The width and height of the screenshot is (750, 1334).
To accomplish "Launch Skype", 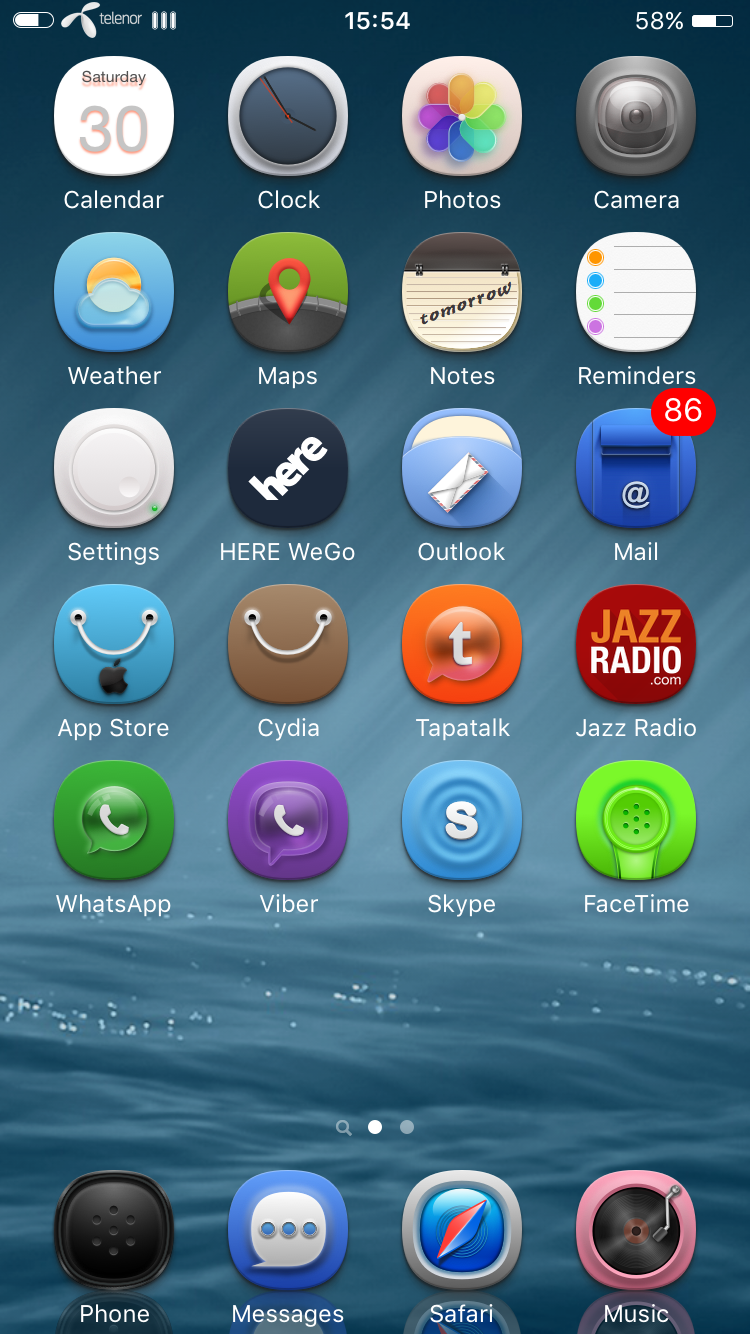I will coord(462,821).
